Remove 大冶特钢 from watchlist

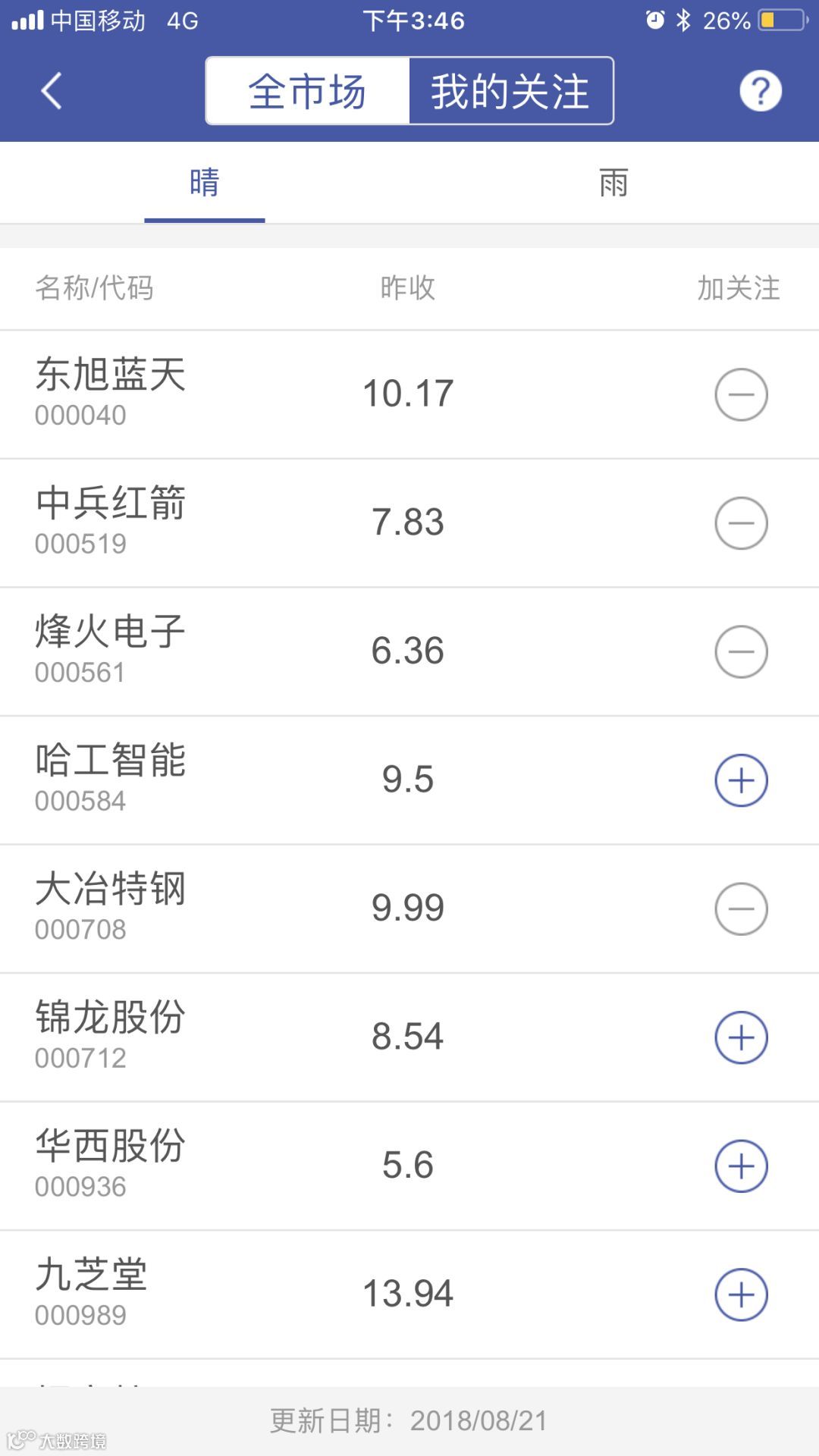pos(741,908)
